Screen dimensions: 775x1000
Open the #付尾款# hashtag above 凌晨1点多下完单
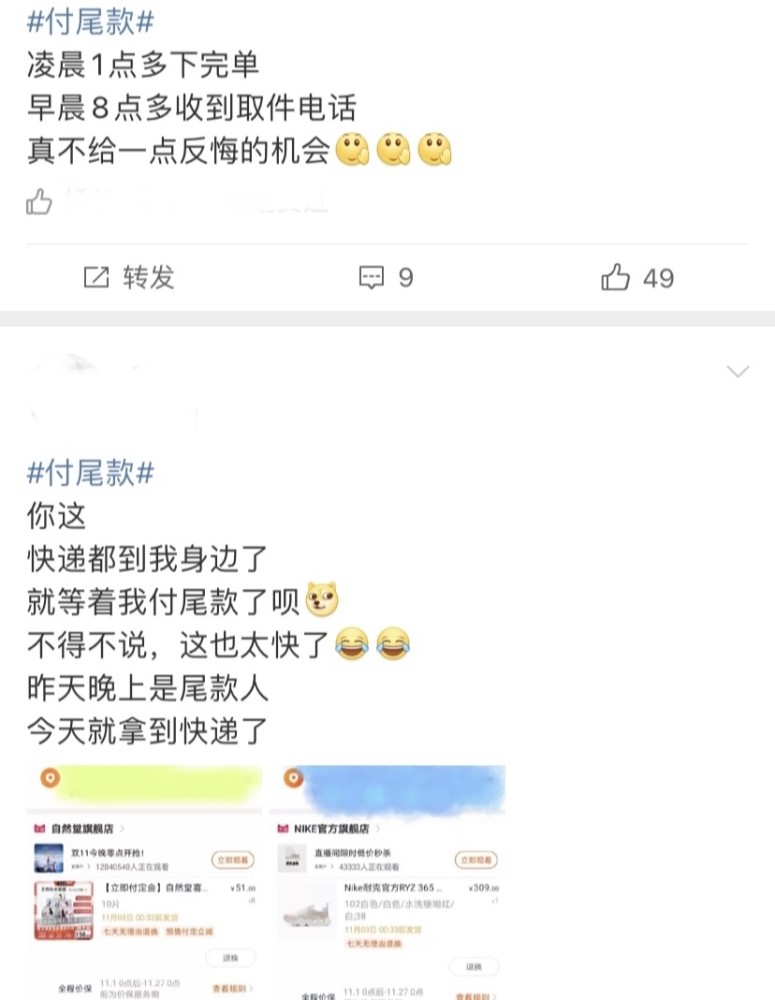point(91,19)
